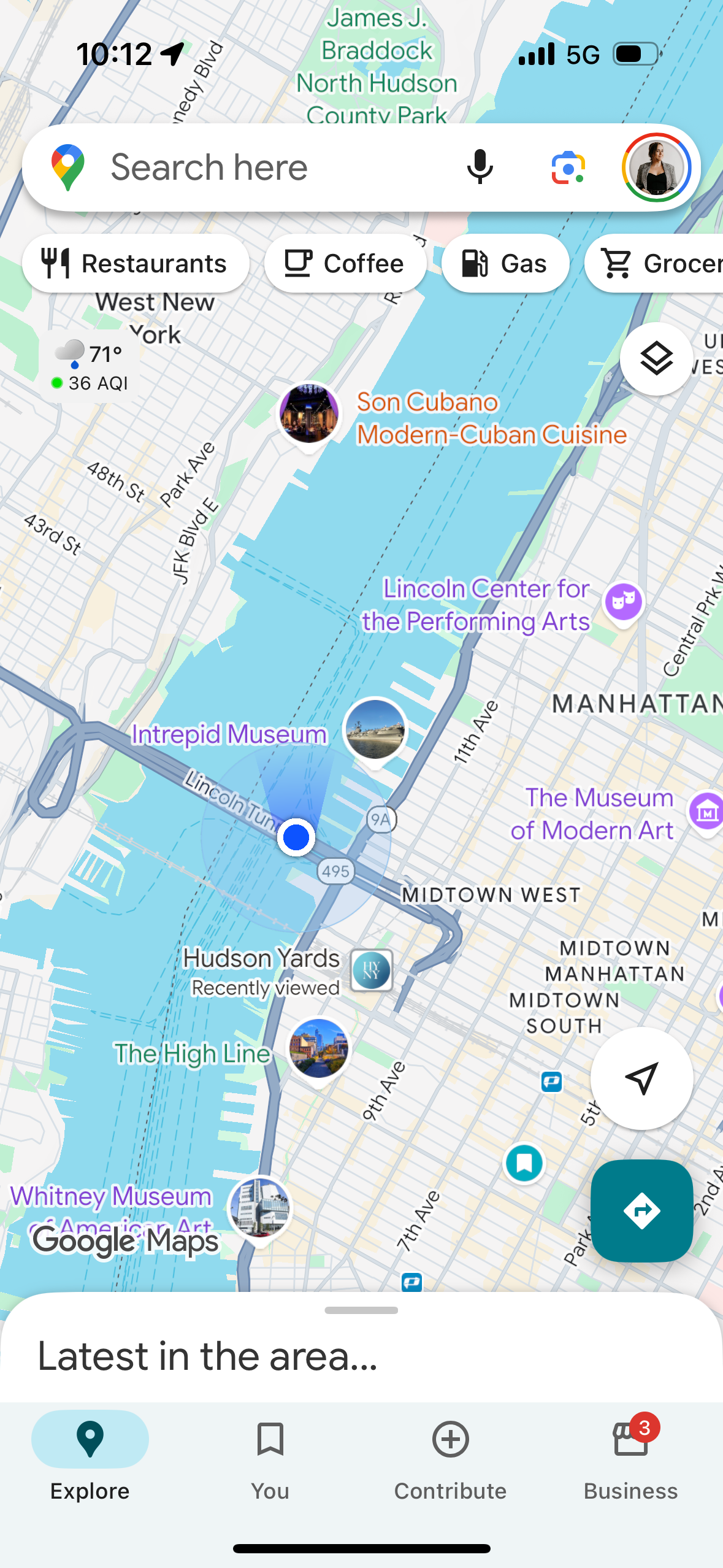
Task: Expand the Latest in the area sheet
Action: click(361, 1310)
